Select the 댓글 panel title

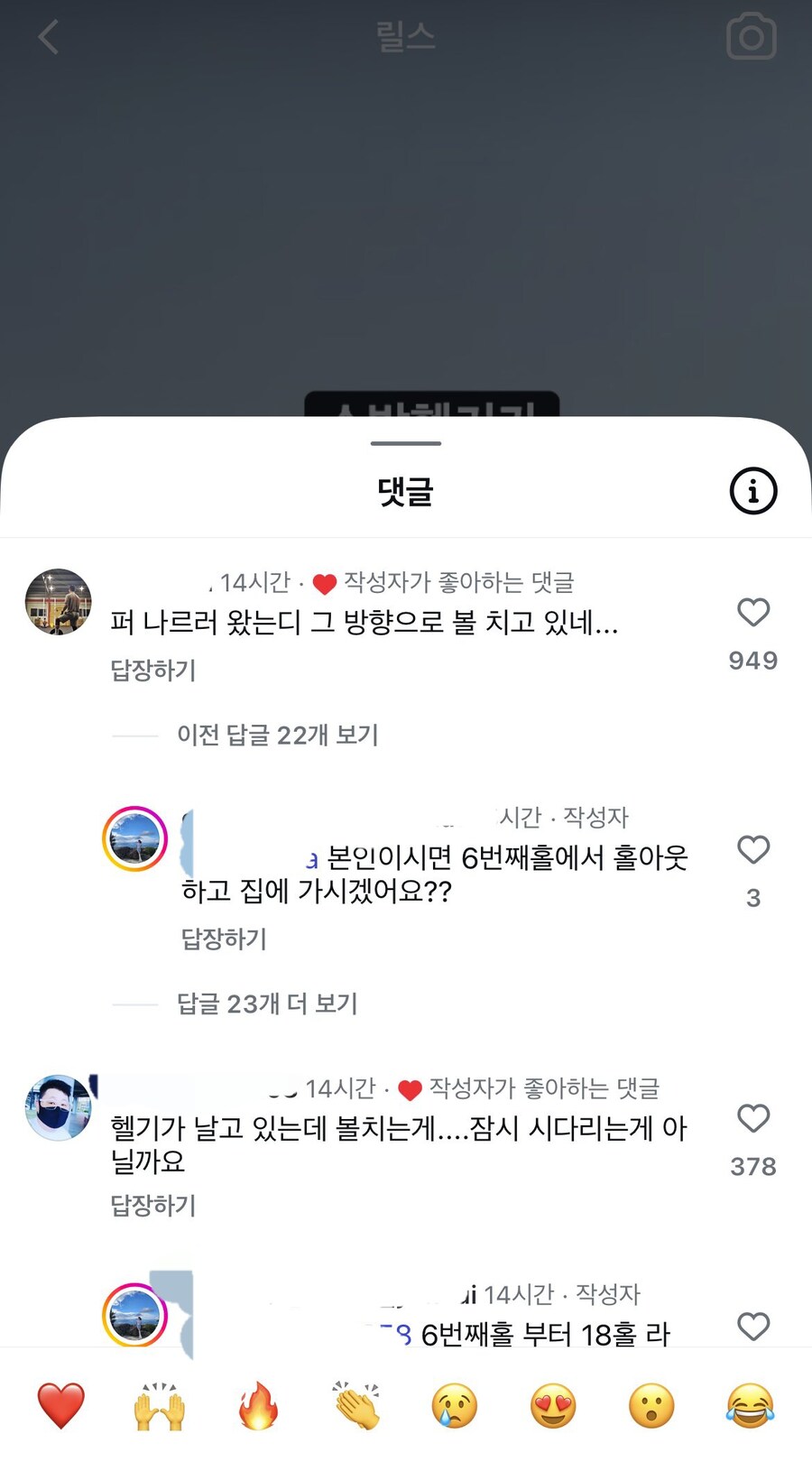click(x=405, y=492)
